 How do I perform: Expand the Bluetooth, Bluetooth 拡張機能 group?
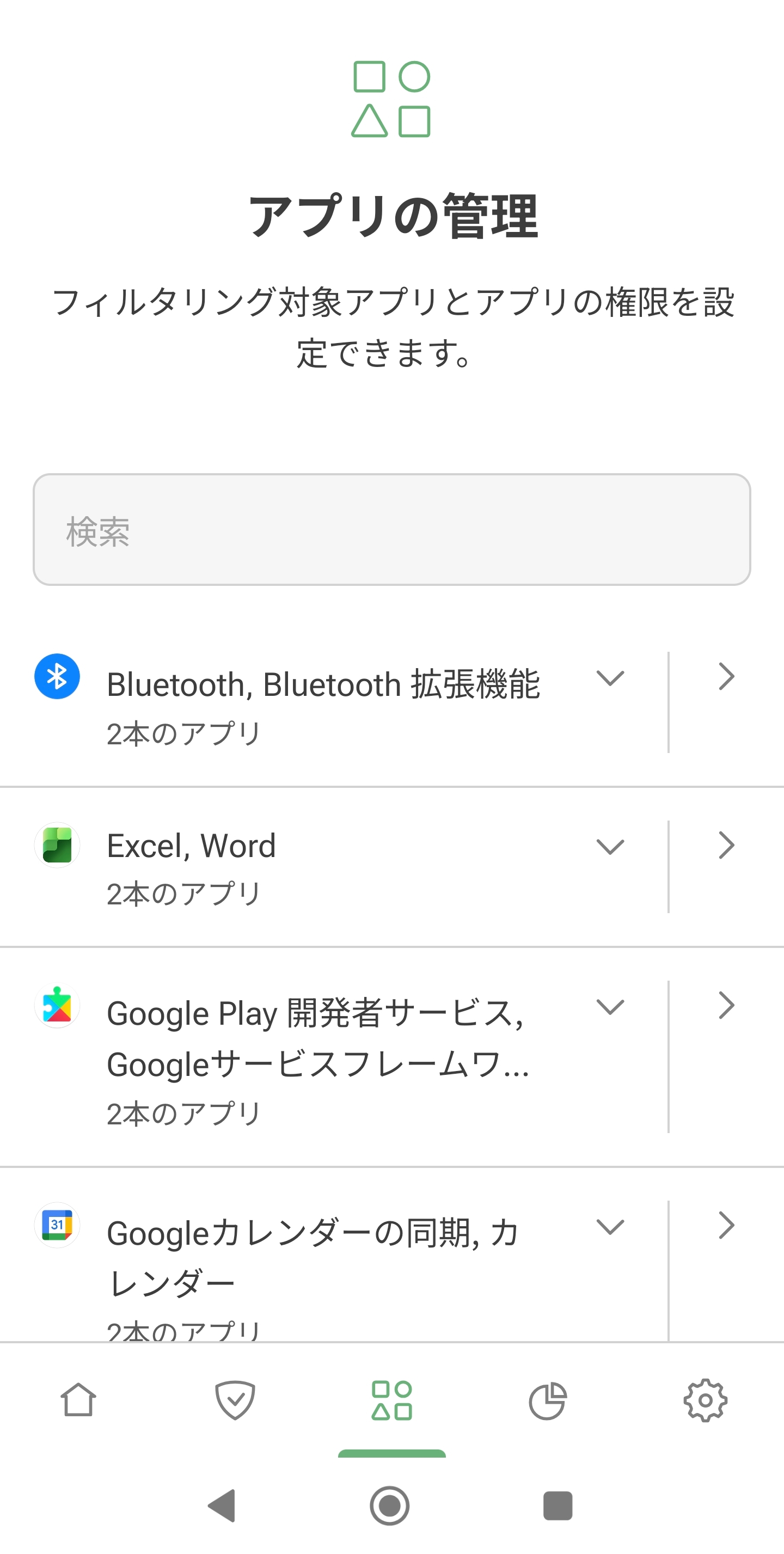(610, 678)
